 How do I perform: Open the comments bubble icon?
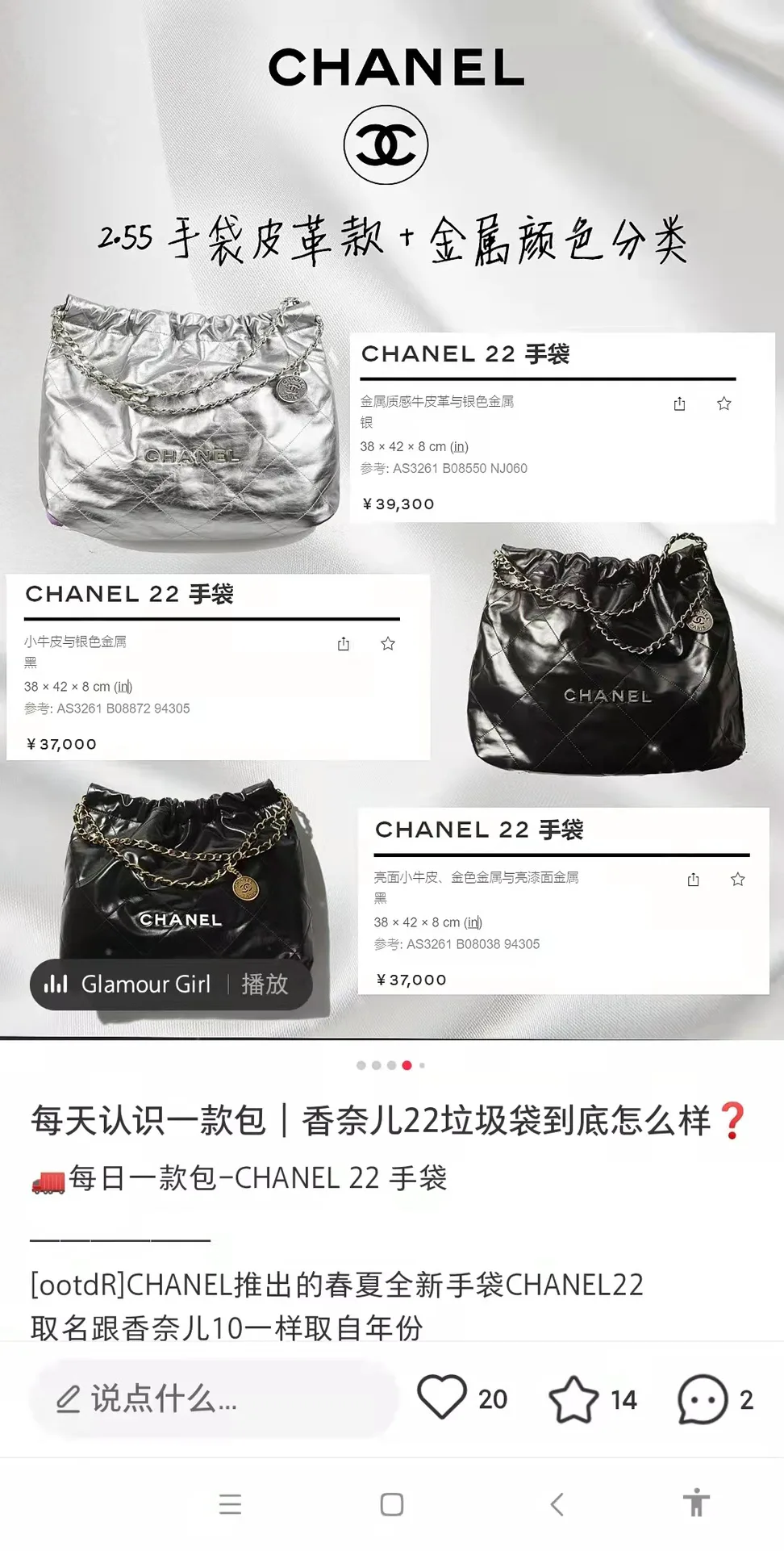point(703,1398)
